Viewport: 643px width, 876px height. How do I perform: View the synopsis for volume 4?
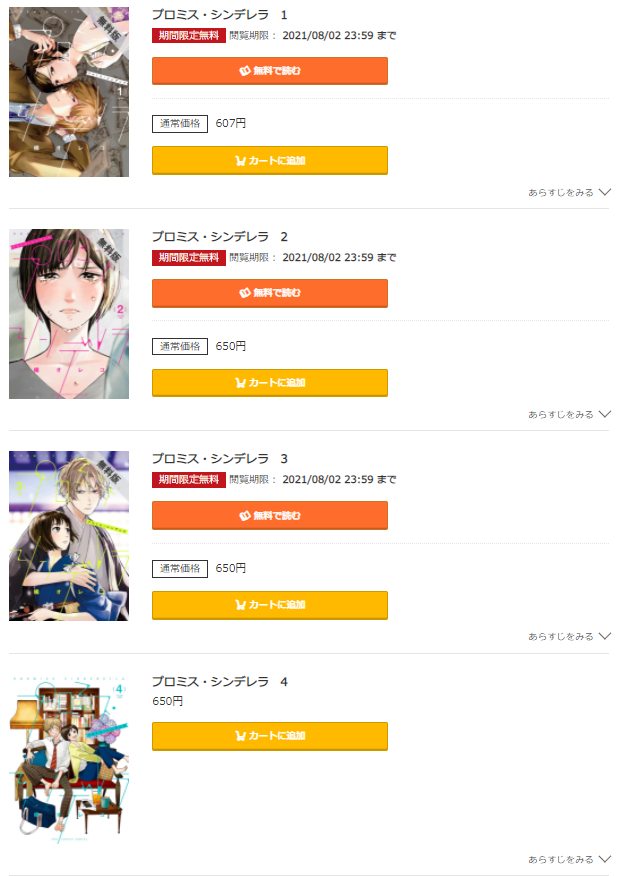coord(568,859)
